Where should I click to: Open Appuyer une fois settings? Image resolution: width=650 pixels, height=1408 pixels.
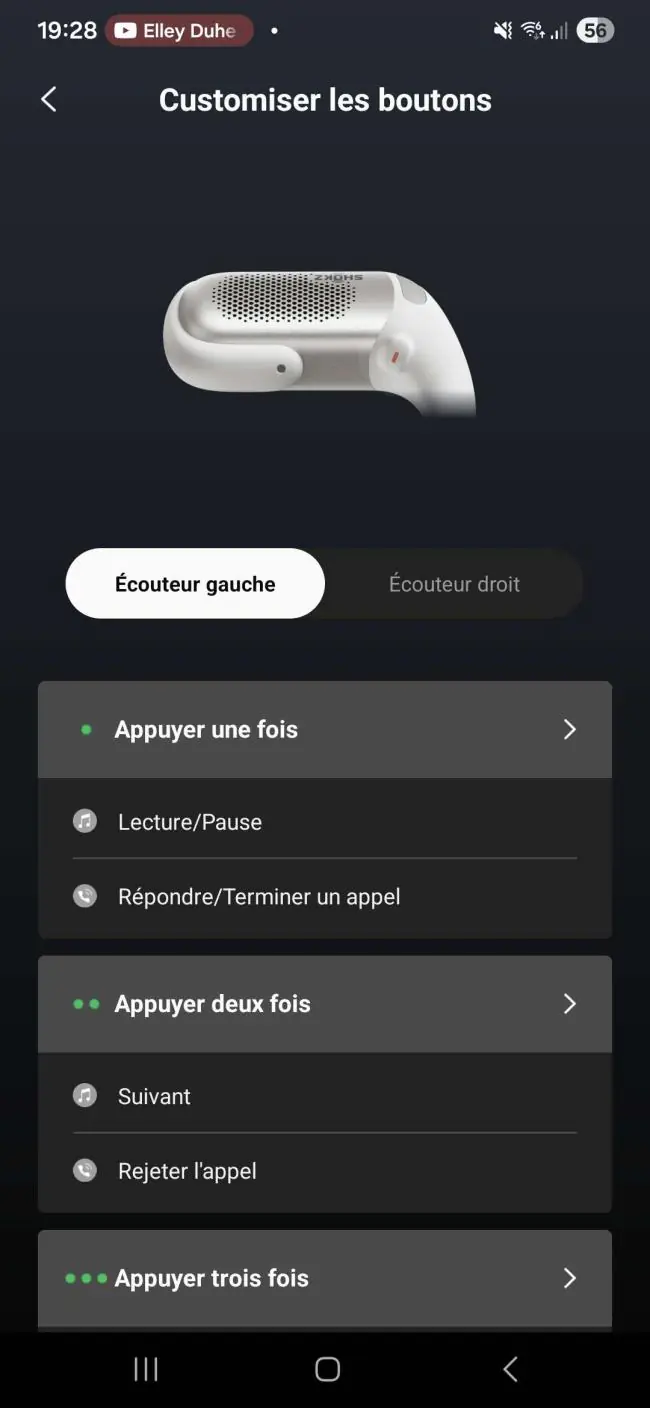coord(325,729)
